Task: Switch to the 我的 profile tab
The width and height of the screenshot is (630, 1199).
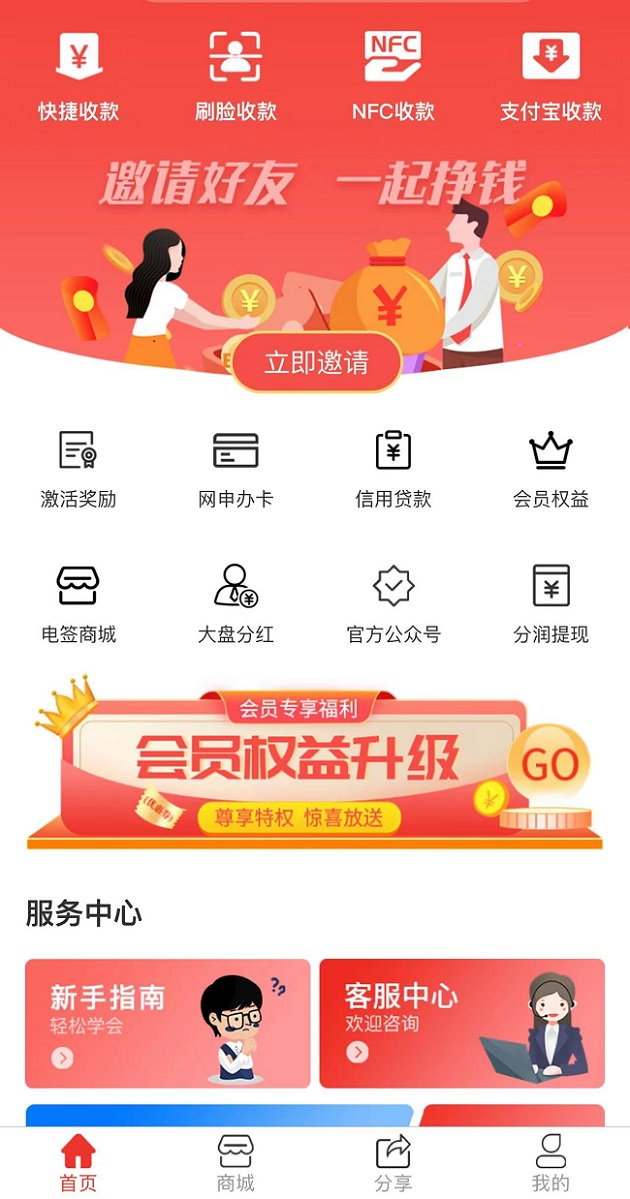Action: [551, 1164]
